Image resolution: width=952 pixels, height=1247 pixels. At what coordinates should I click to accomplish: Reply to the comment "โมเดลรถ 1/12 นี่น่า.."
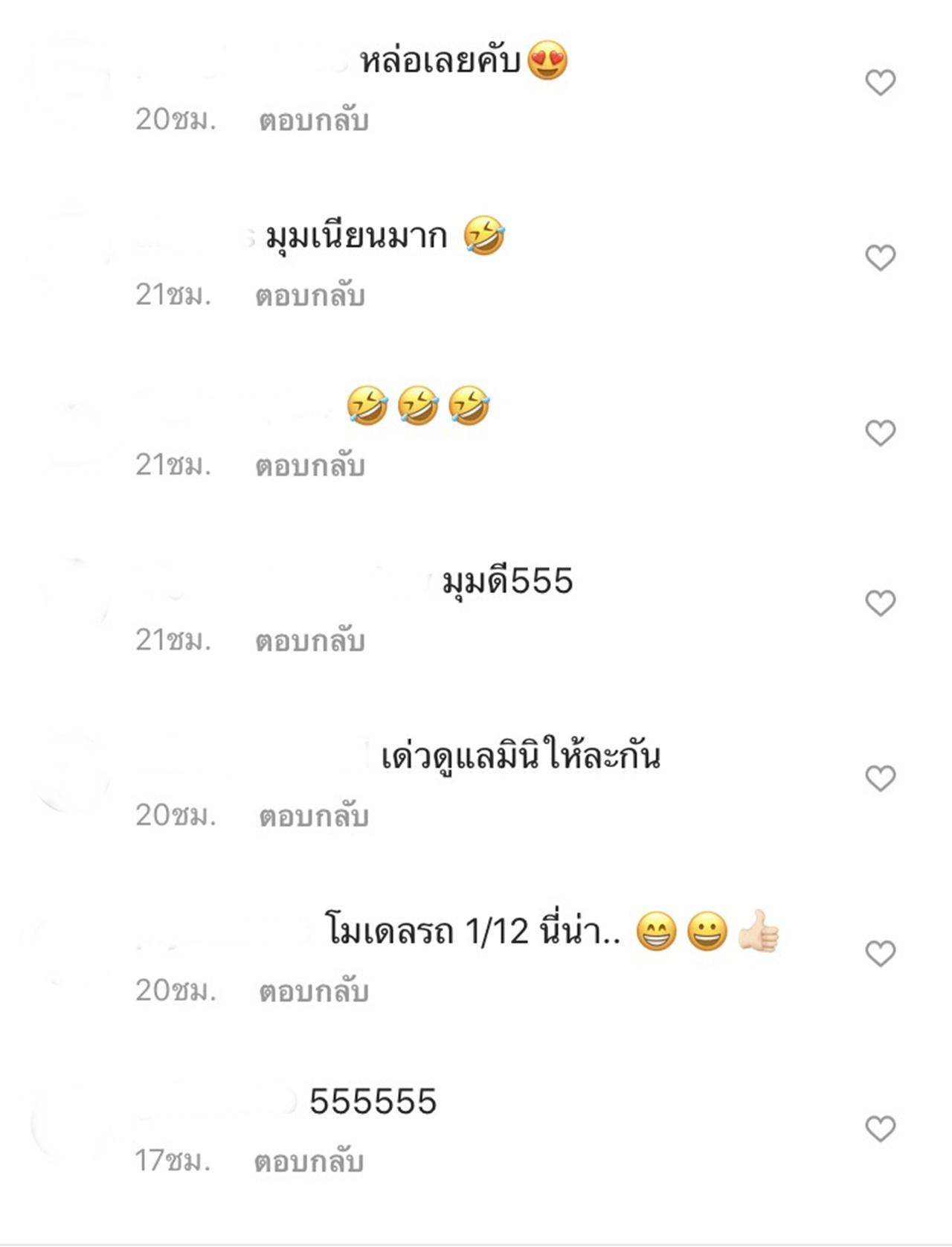click(x=313, y=991)
